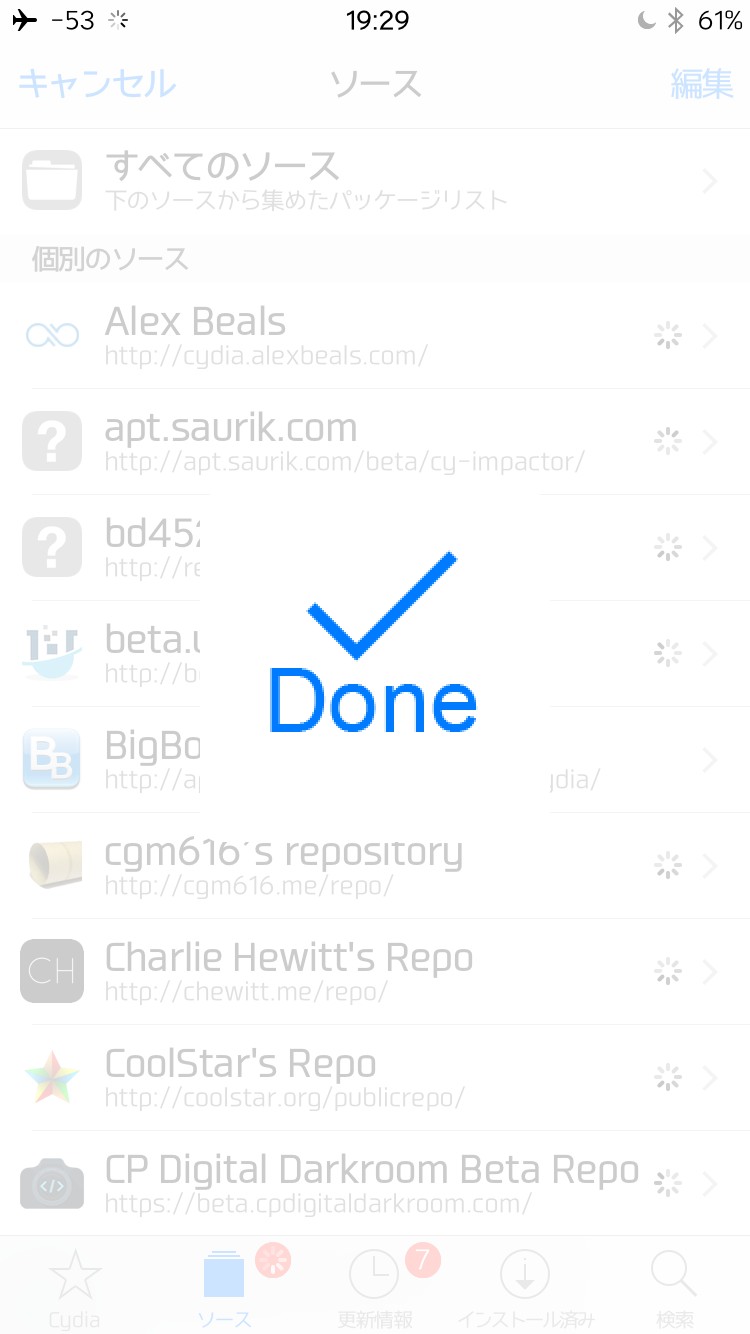Open CP Digital Darkroom Beta Repo

(375, 1184)
